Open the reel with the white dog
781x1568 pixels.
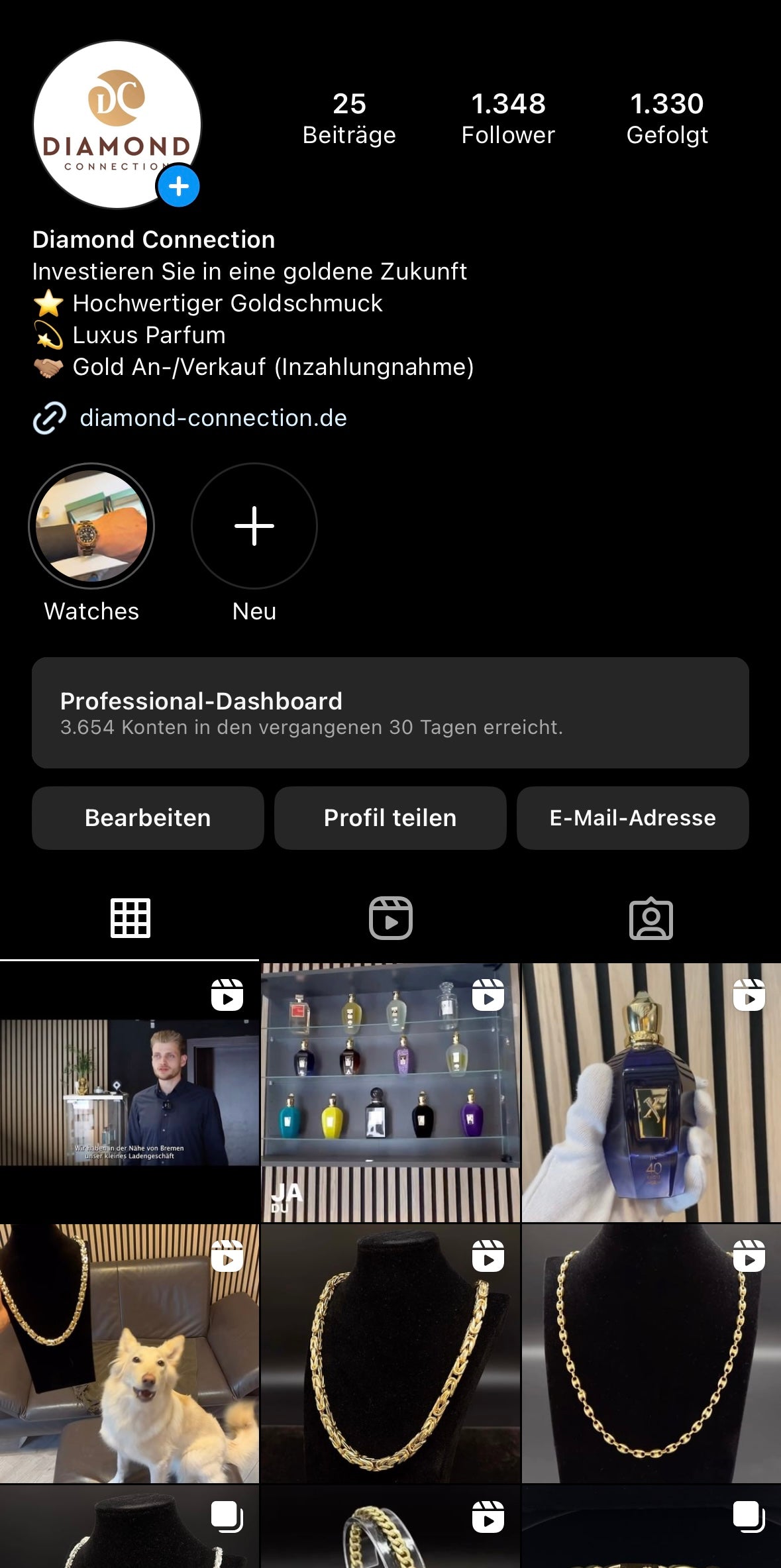[x=129, y=1353]
